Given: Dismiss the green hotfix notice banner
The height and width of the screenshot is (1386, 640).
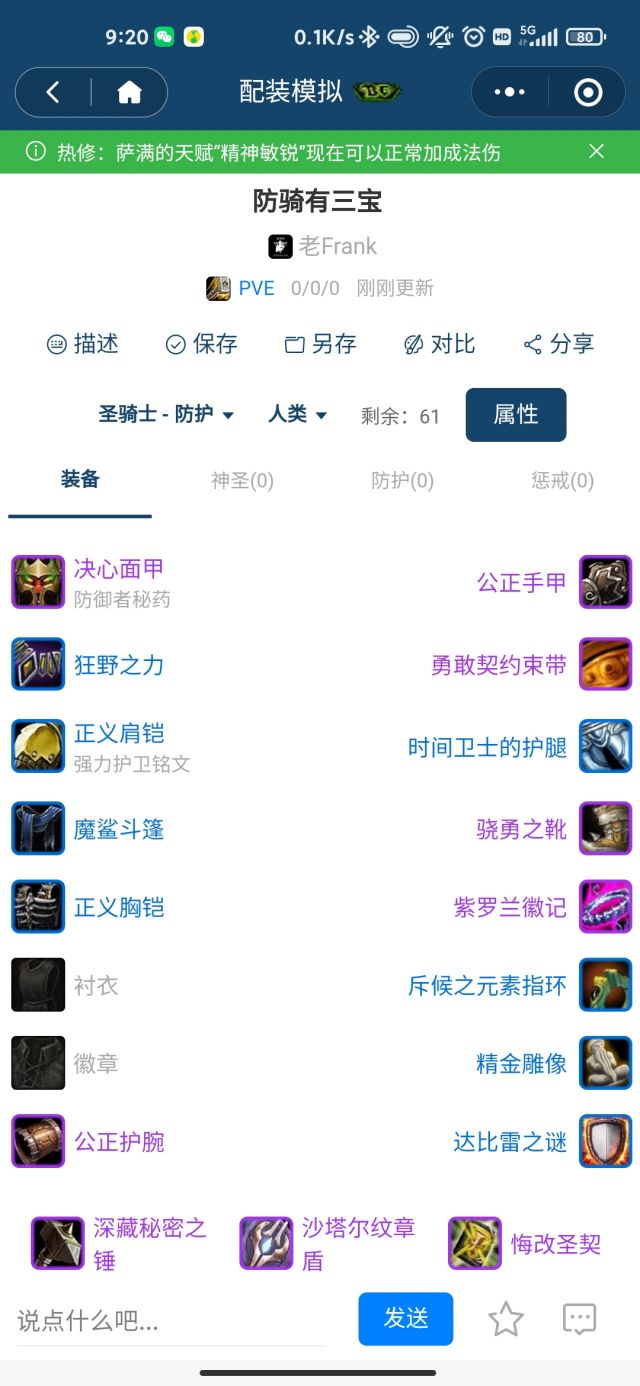Looking at the screenshot, I should (596, 151).
